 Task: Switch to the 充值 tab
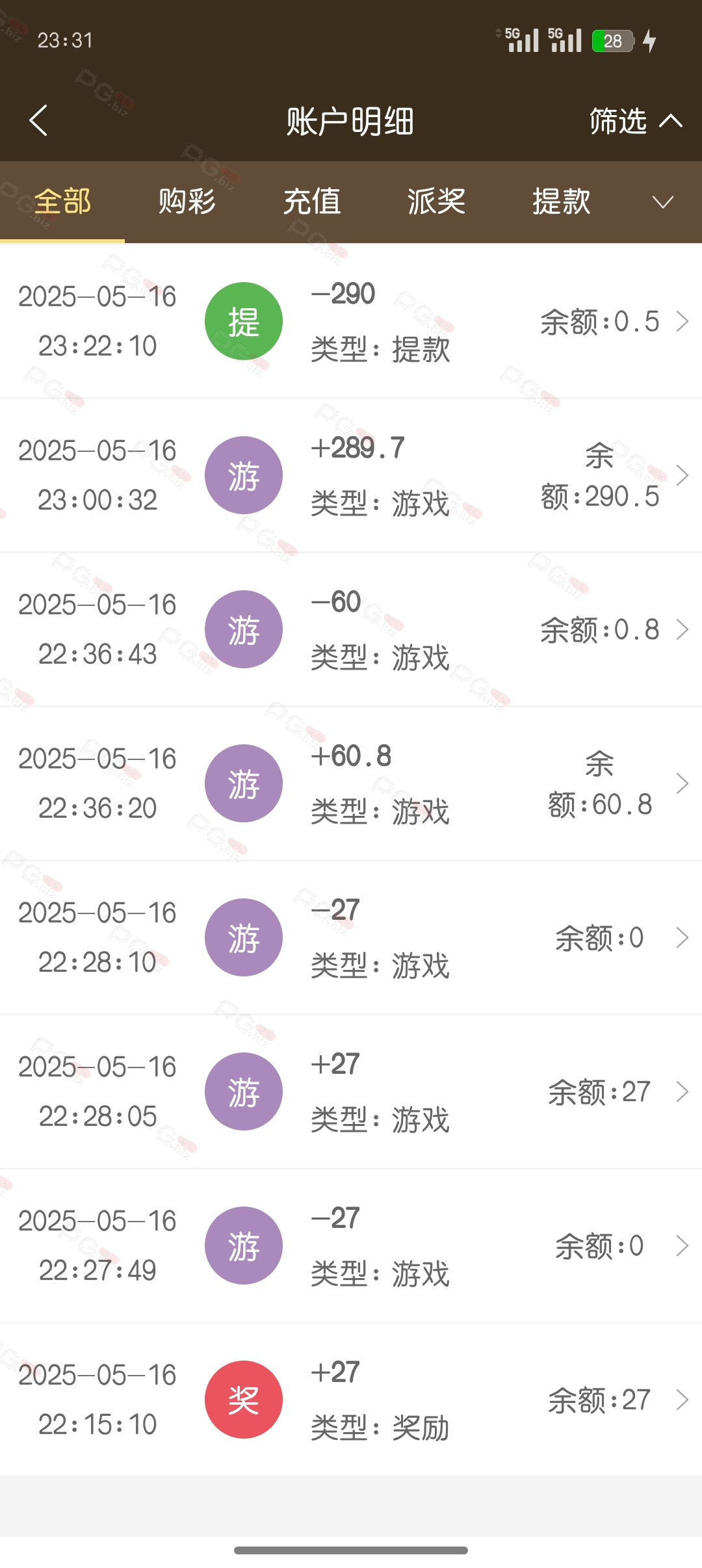[312, 202]
